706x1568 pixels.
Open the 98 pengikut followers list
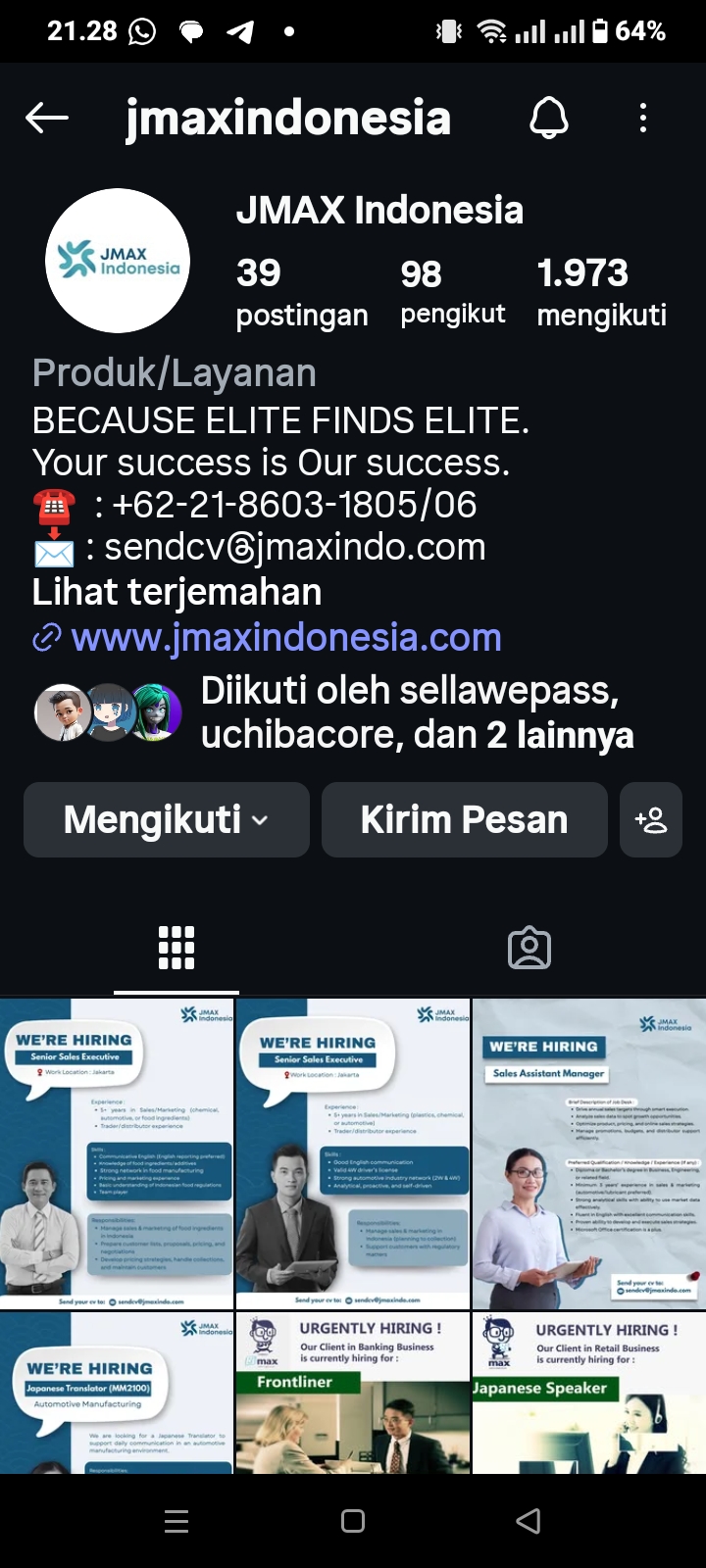click(452, 291)
